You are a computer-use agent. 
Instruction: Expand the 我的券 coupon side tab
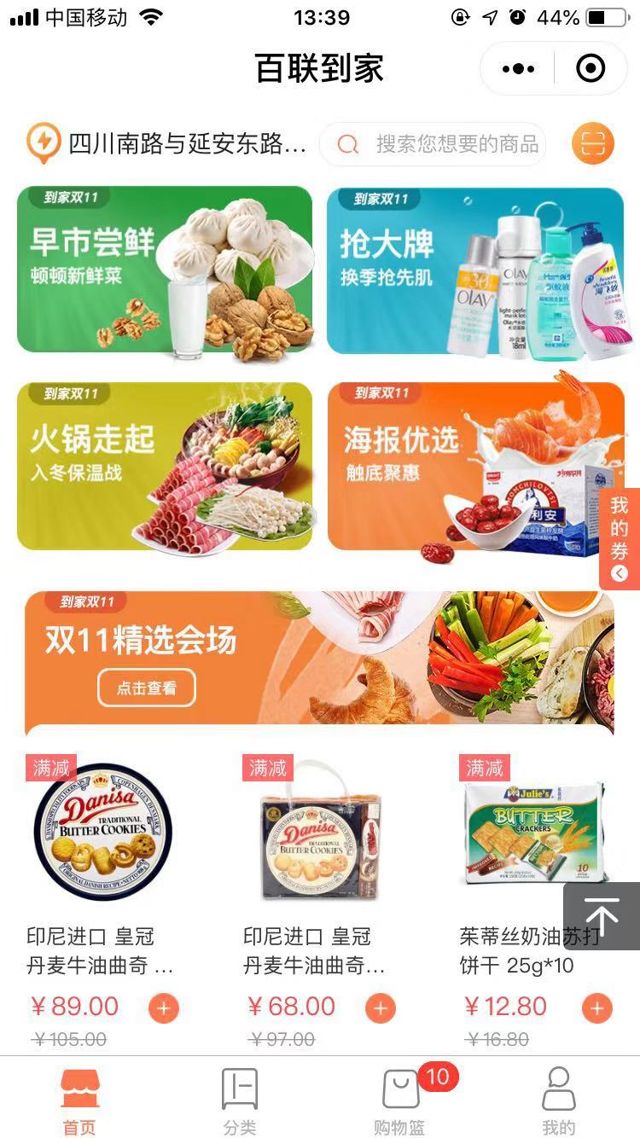tap(620, 538)
